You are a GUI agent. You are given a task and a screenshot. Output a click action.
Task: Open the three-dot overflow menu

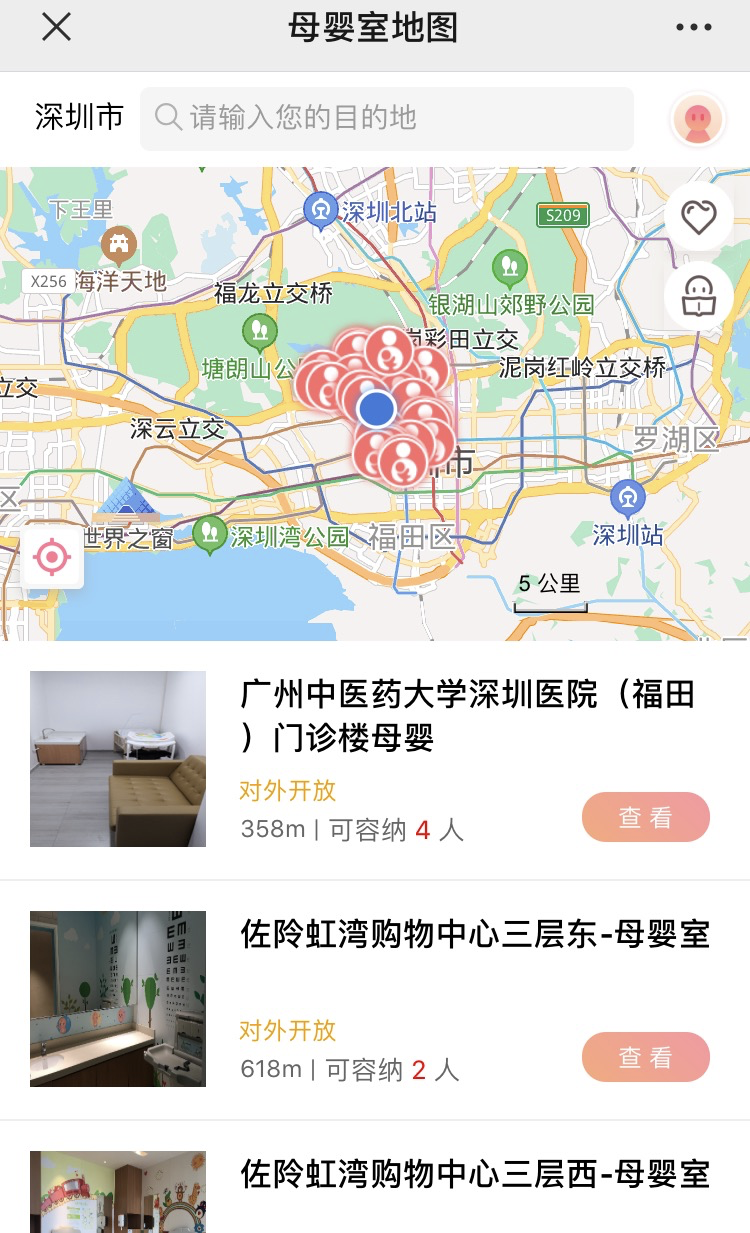click(694, 28)
